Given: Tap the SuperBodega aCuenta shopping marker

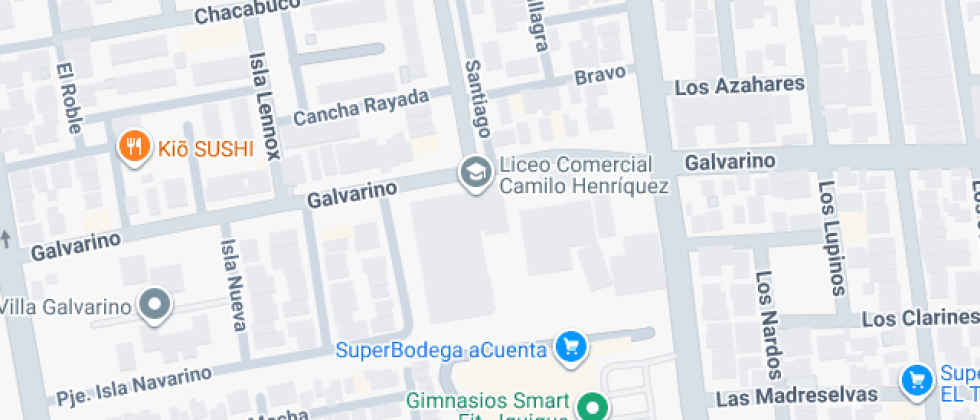Looking at the screenshot, I should [x=570, y=348].
